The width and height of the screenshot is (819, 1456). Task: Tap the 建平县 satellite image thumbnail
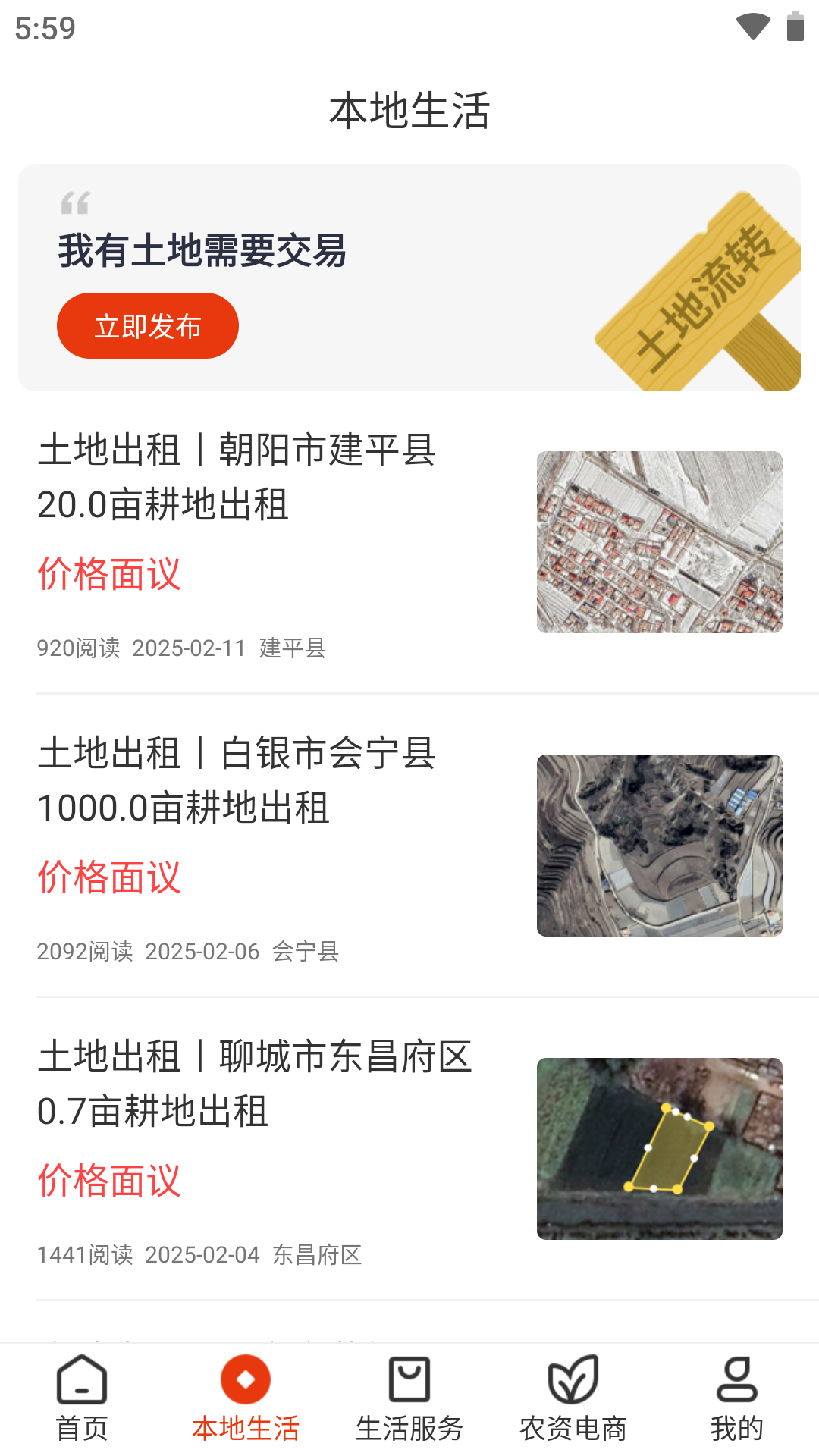point(661,541)
